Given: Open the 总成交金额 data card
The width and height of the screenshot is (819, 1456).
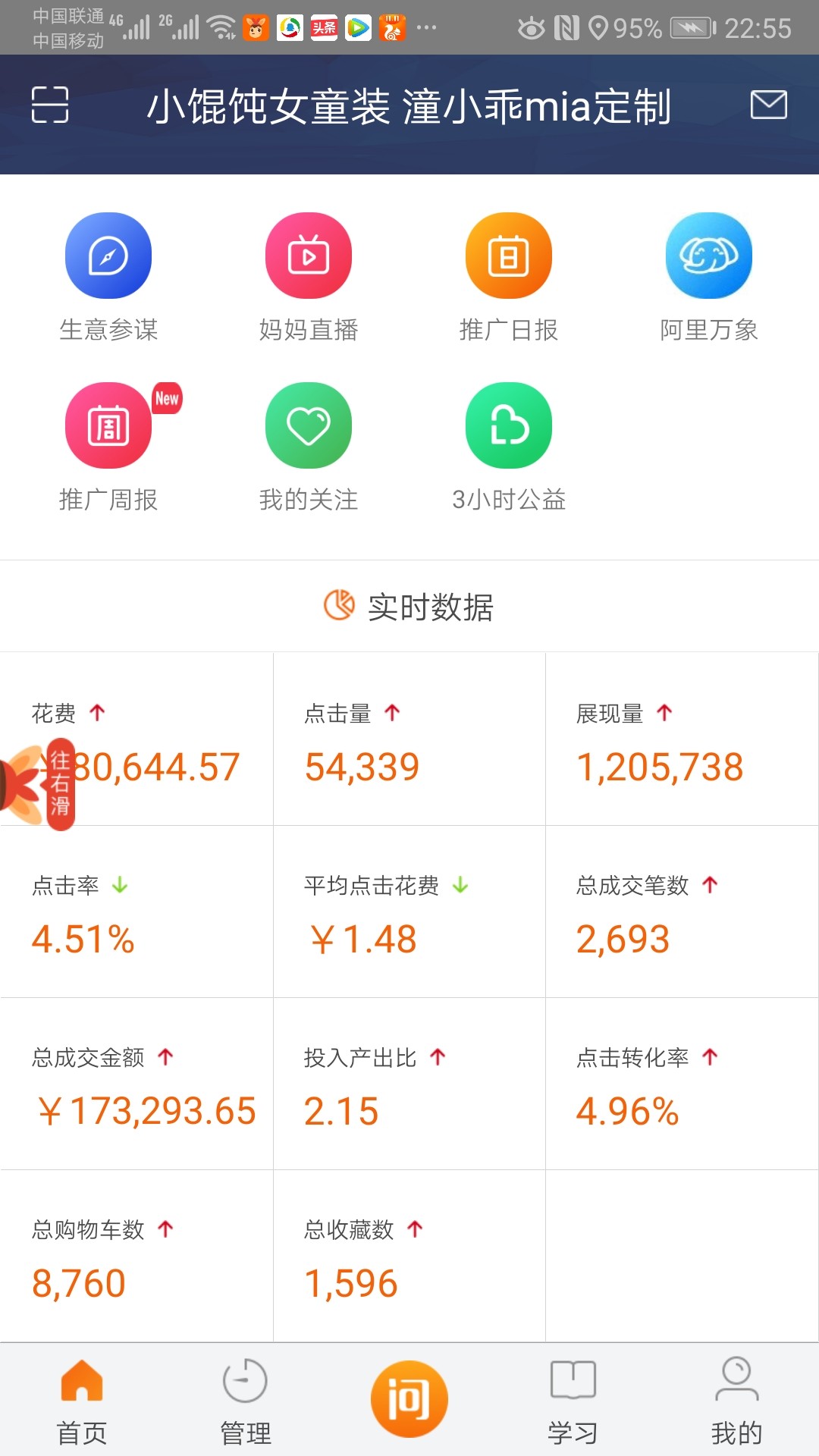Looking at the screenshot, I should click(x=136, y=1084).
